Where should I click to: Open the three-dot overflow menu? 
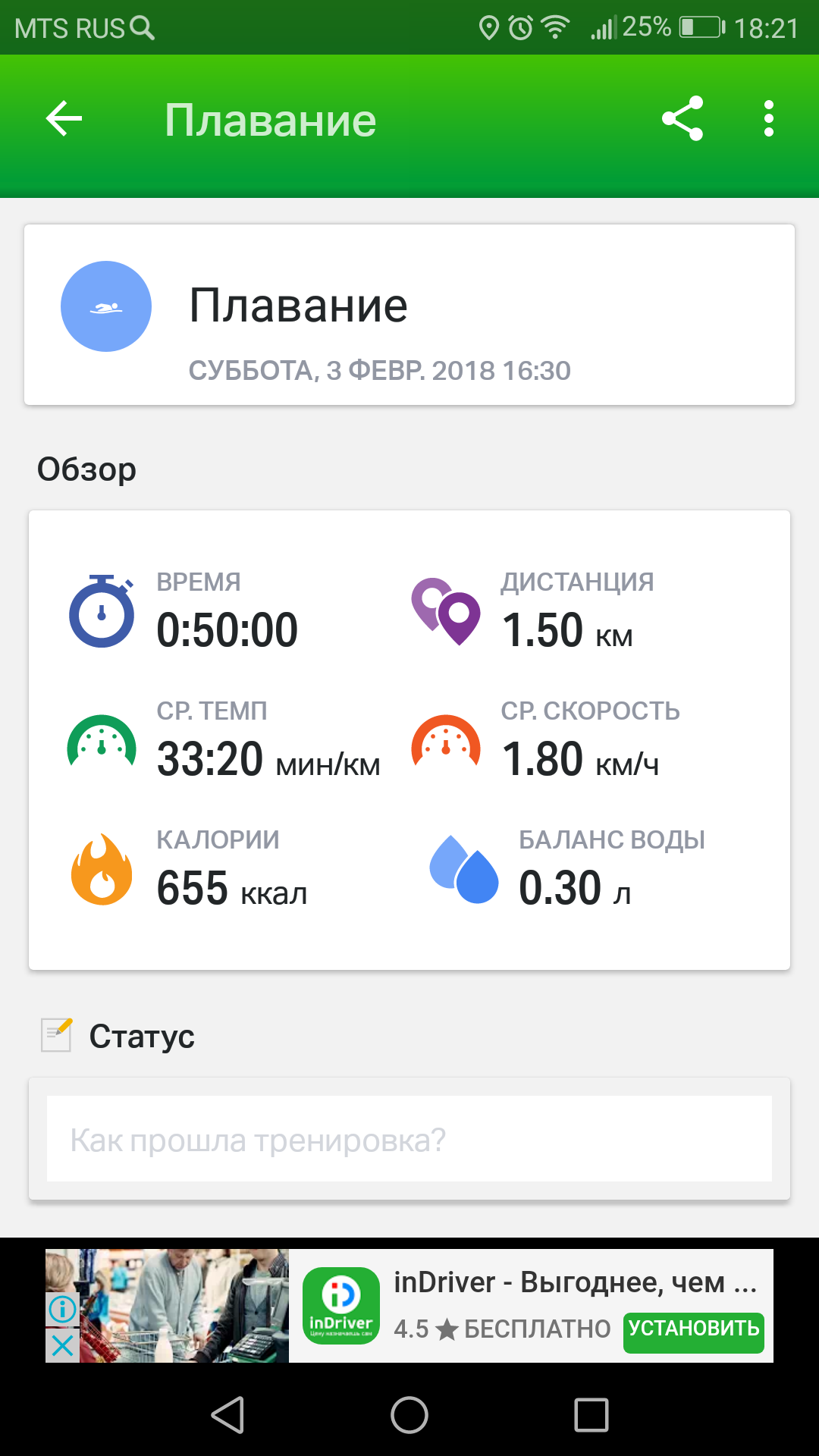tap(768, 119)
